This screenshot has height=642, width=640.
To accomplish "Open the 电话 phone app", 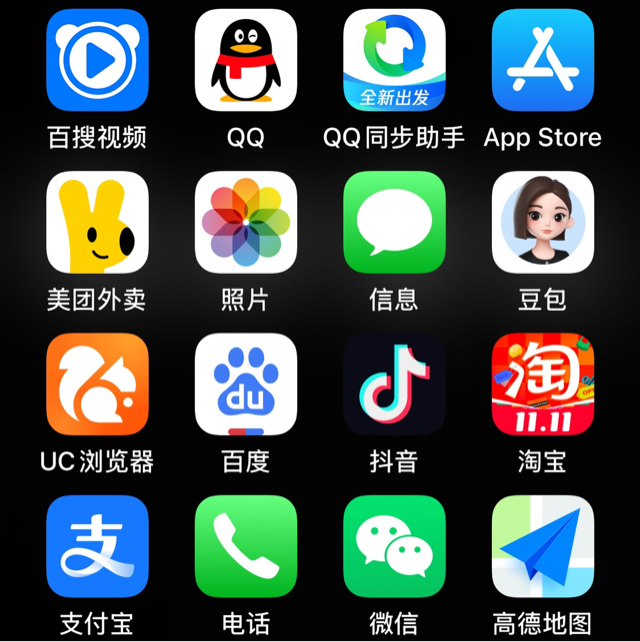I will 246,546.
